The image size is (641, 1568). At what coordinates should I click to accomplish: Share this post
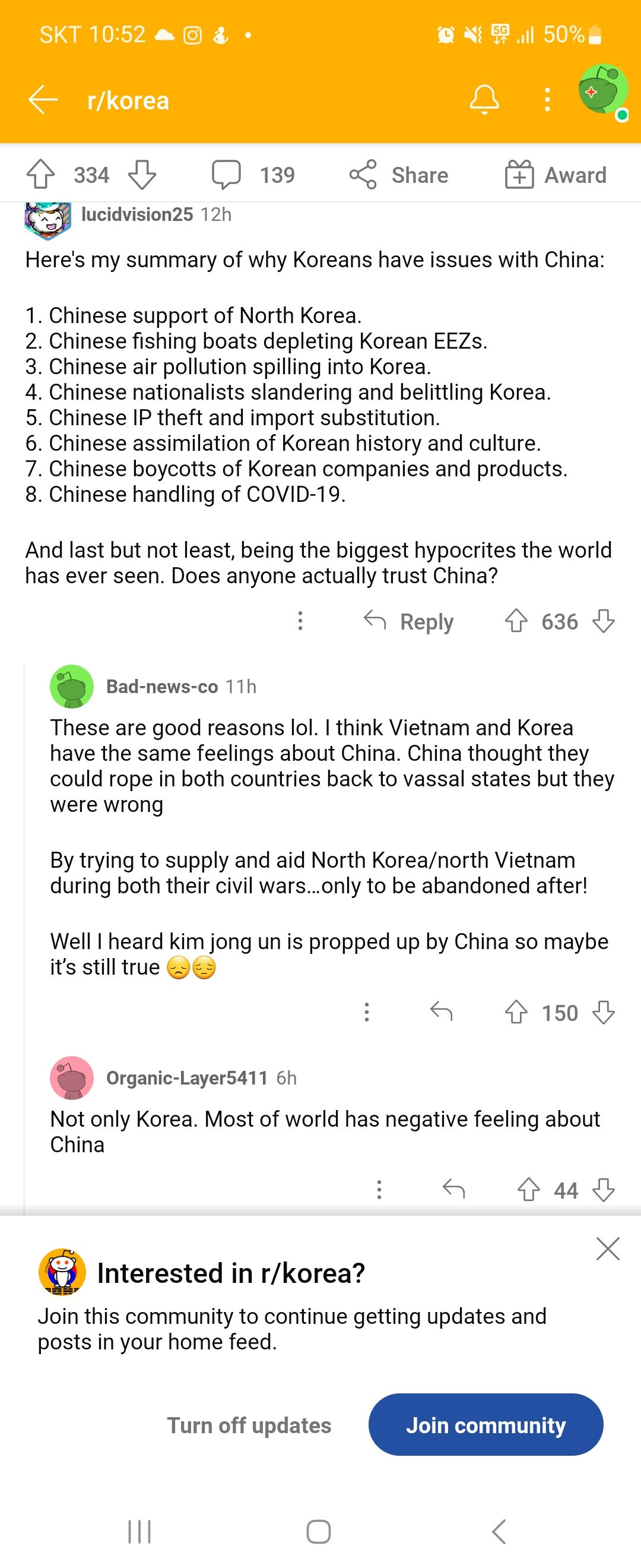398,175
